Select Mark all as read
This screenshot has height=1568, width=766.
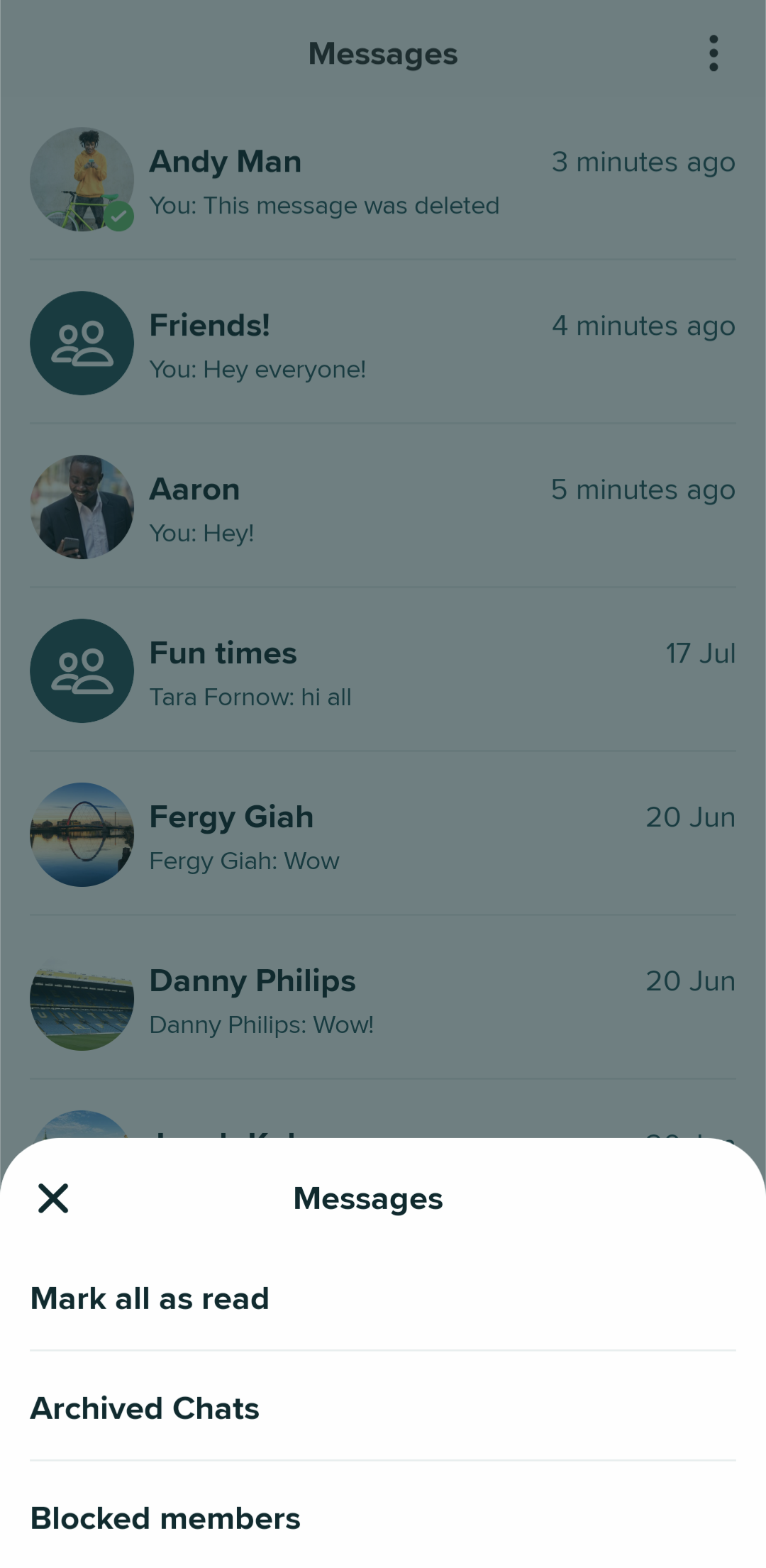point(150,1298)
